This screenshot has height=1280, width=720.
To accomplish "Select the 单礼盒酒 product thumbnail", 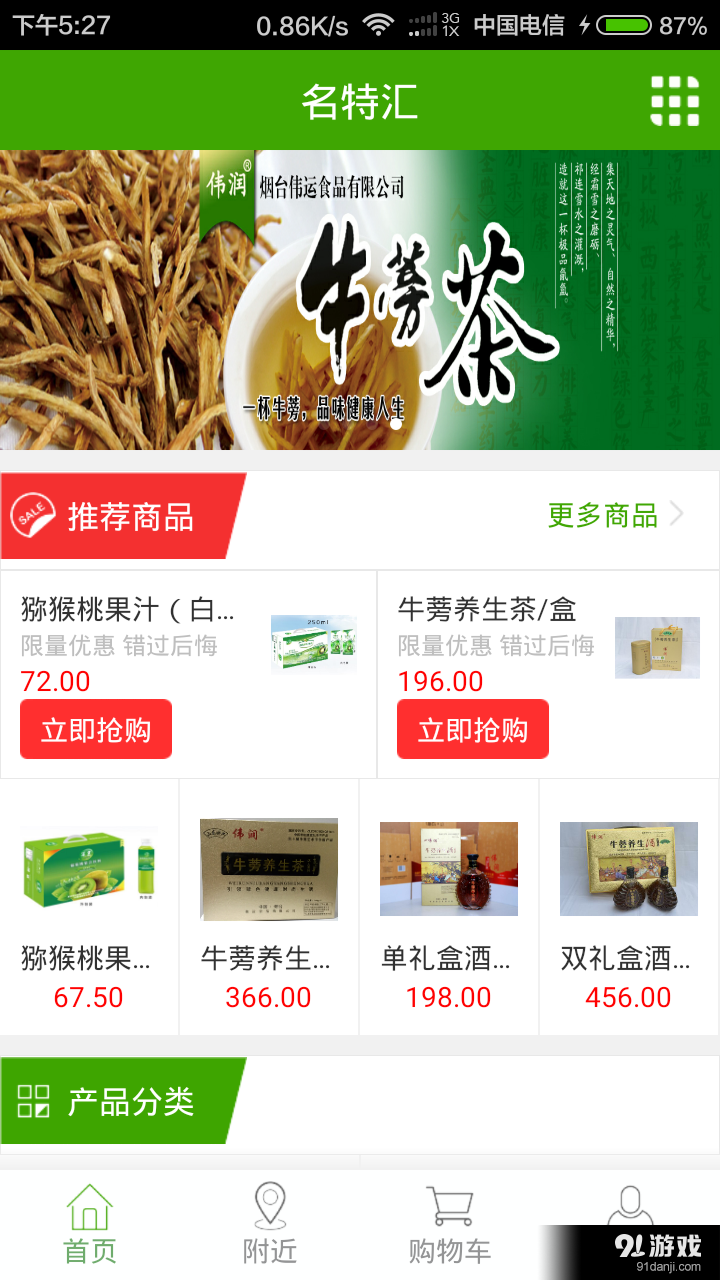I will point(449,869).
